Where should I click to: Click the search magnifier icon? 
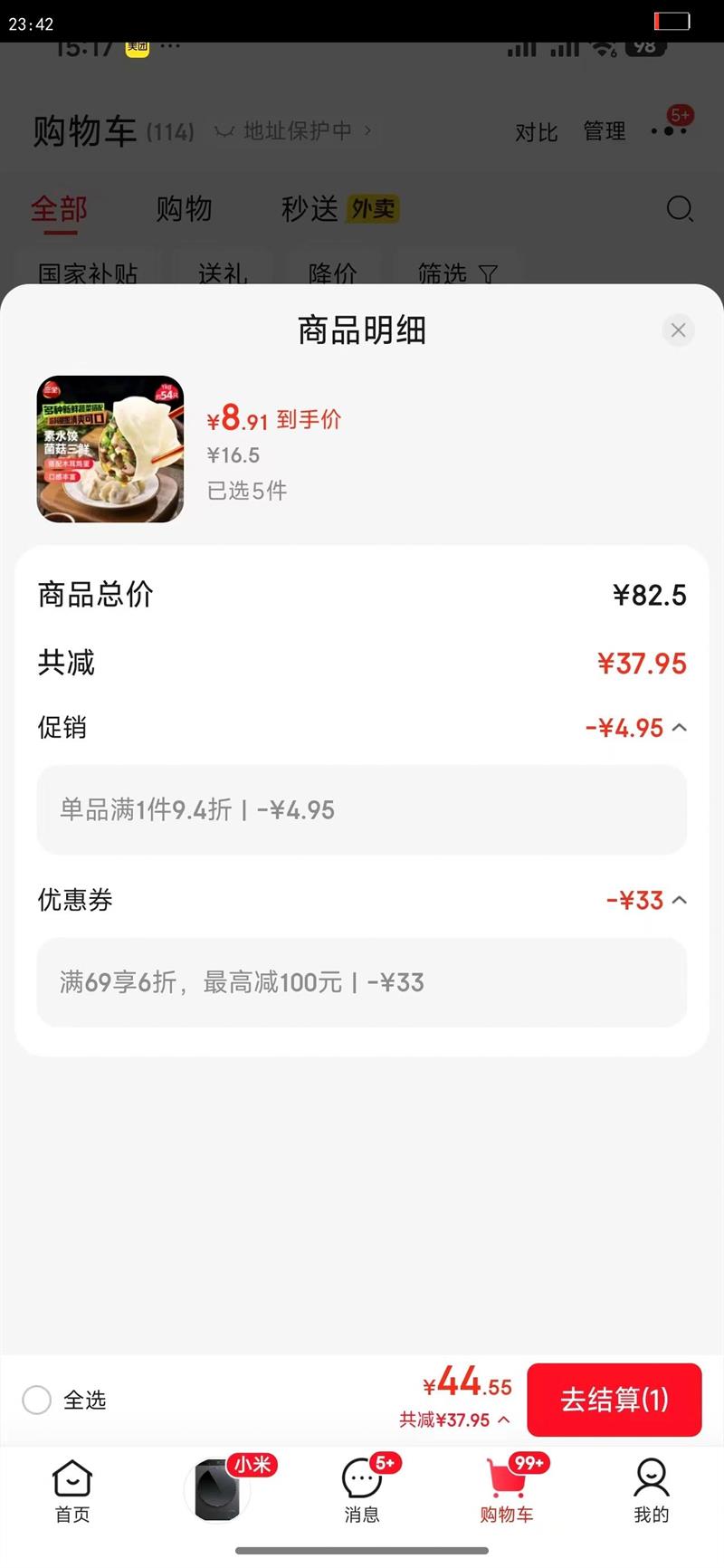[680, 209]
